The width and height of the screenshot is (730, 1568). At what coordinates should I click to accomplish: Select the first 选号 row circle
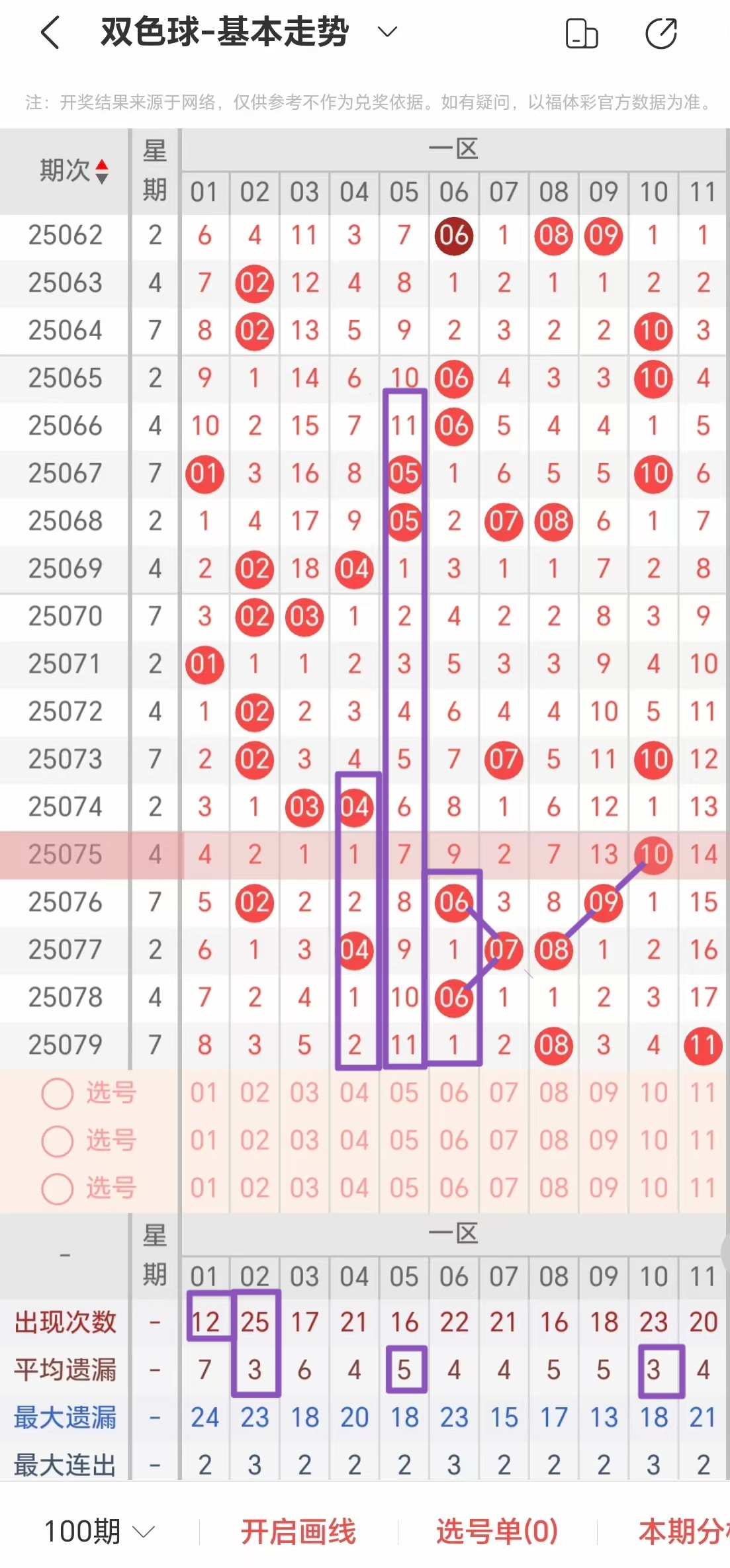(56, 1093)
